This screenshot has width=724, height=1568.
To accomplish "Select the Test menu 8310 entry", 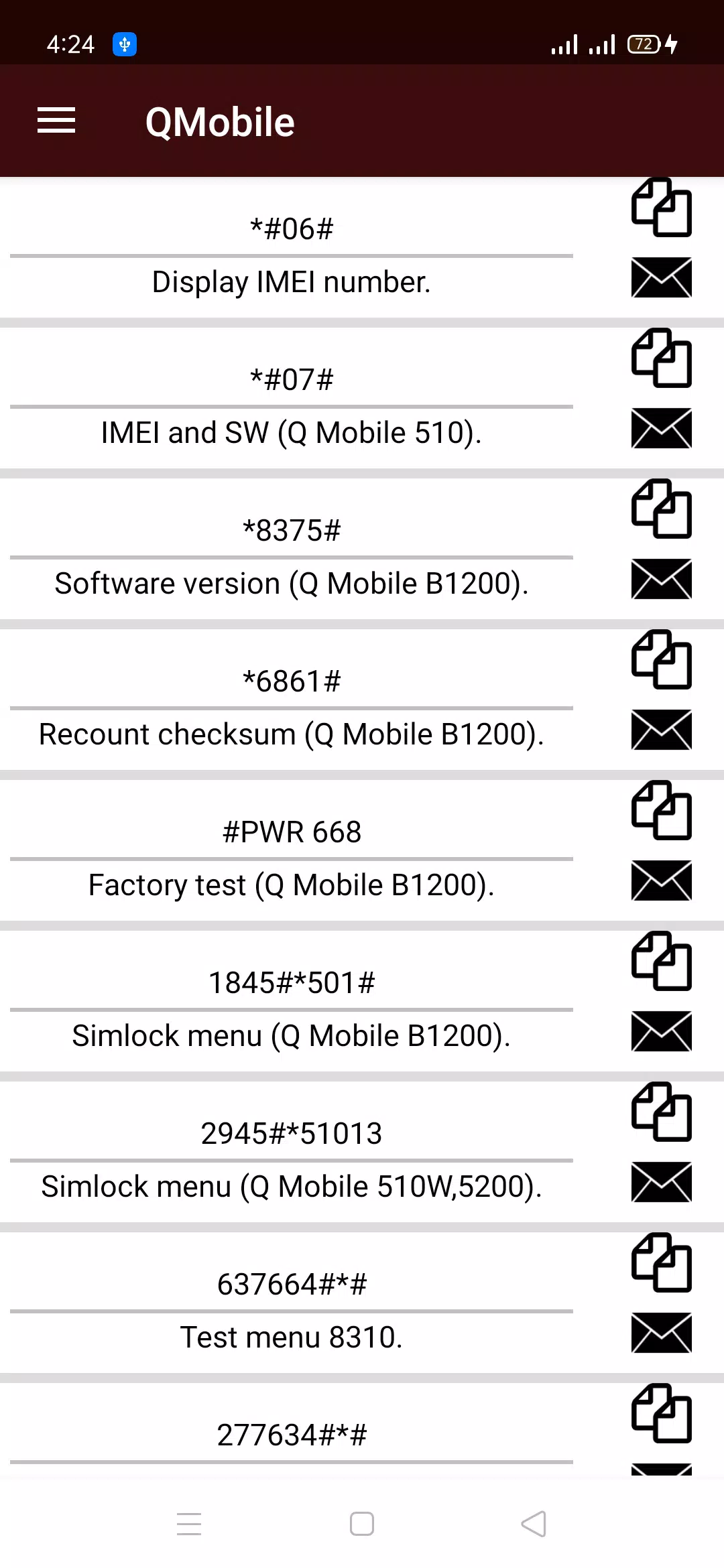I will (292, 1335).
